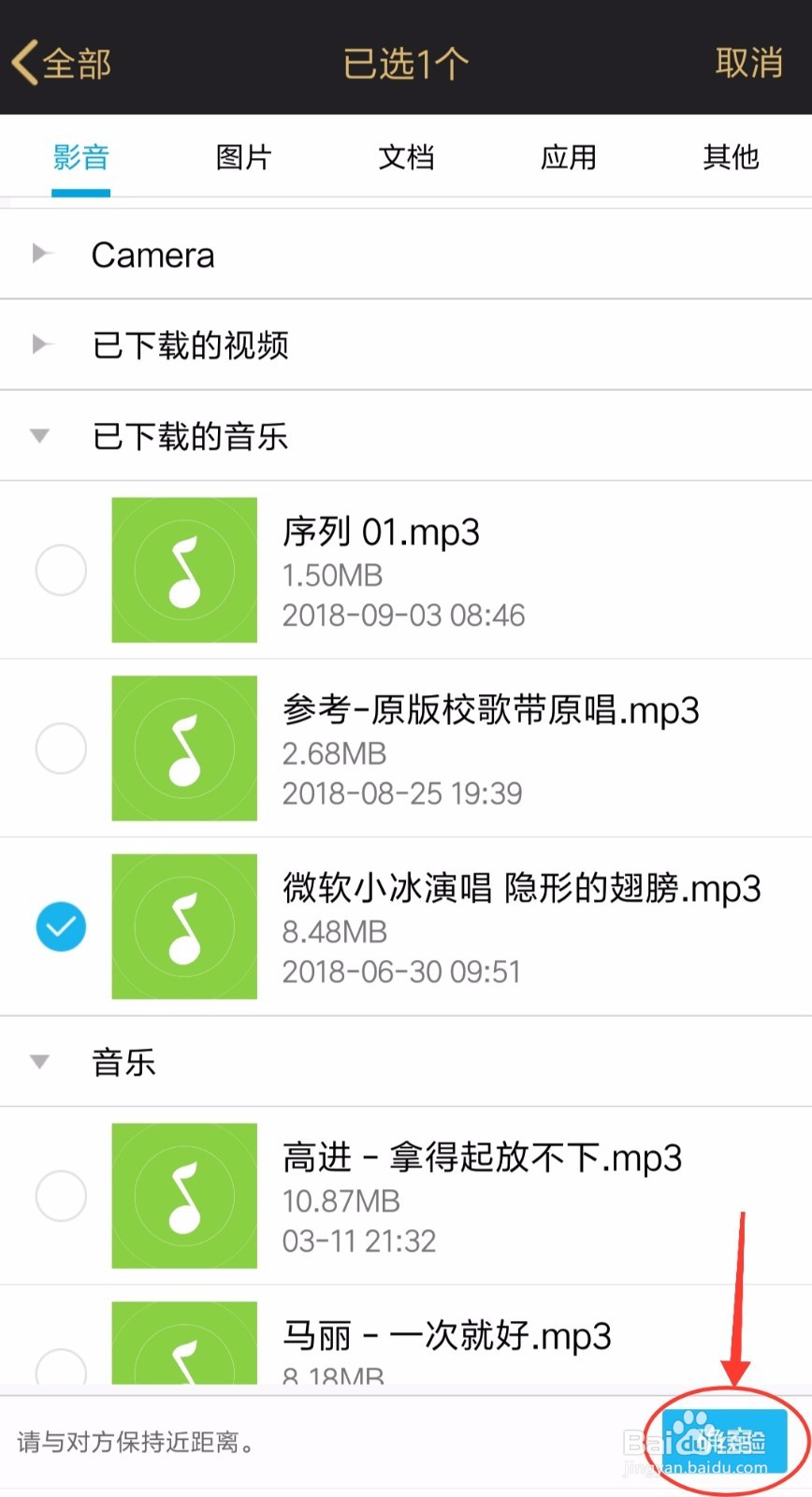Switch to the 图片 tab
812x1497 pixels.
coord(243,156)
